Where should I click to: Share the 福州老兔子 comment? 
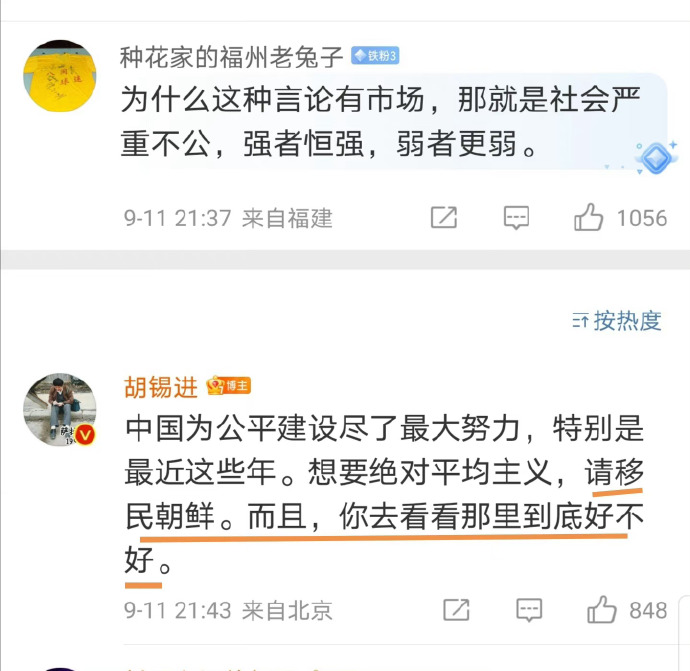tap(444, 217)
